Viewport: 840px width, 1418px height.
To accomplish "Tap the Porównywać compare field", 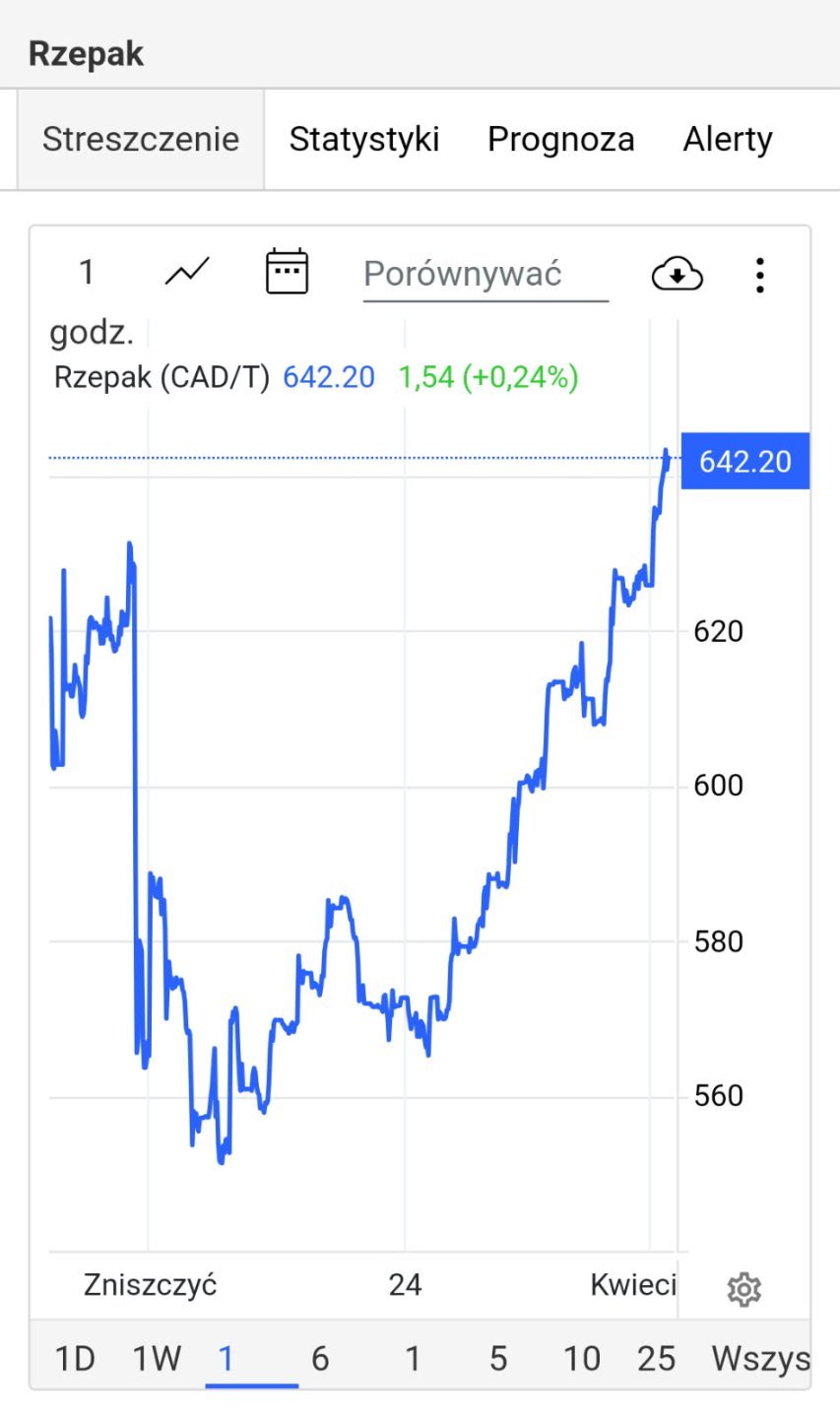I will (485, 274).
